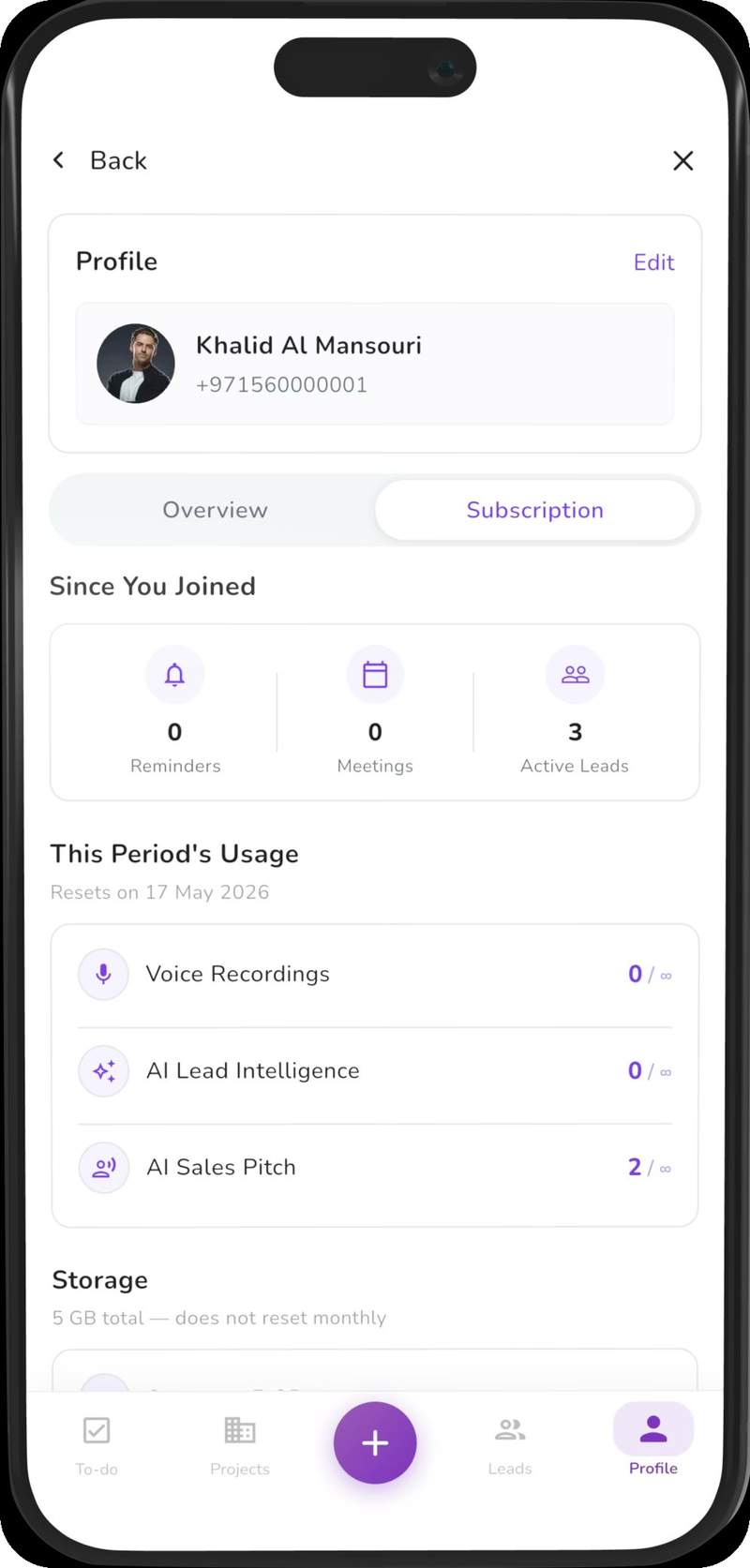
Task: Click the To-do checkbox icon
Action: point(97,1429)
